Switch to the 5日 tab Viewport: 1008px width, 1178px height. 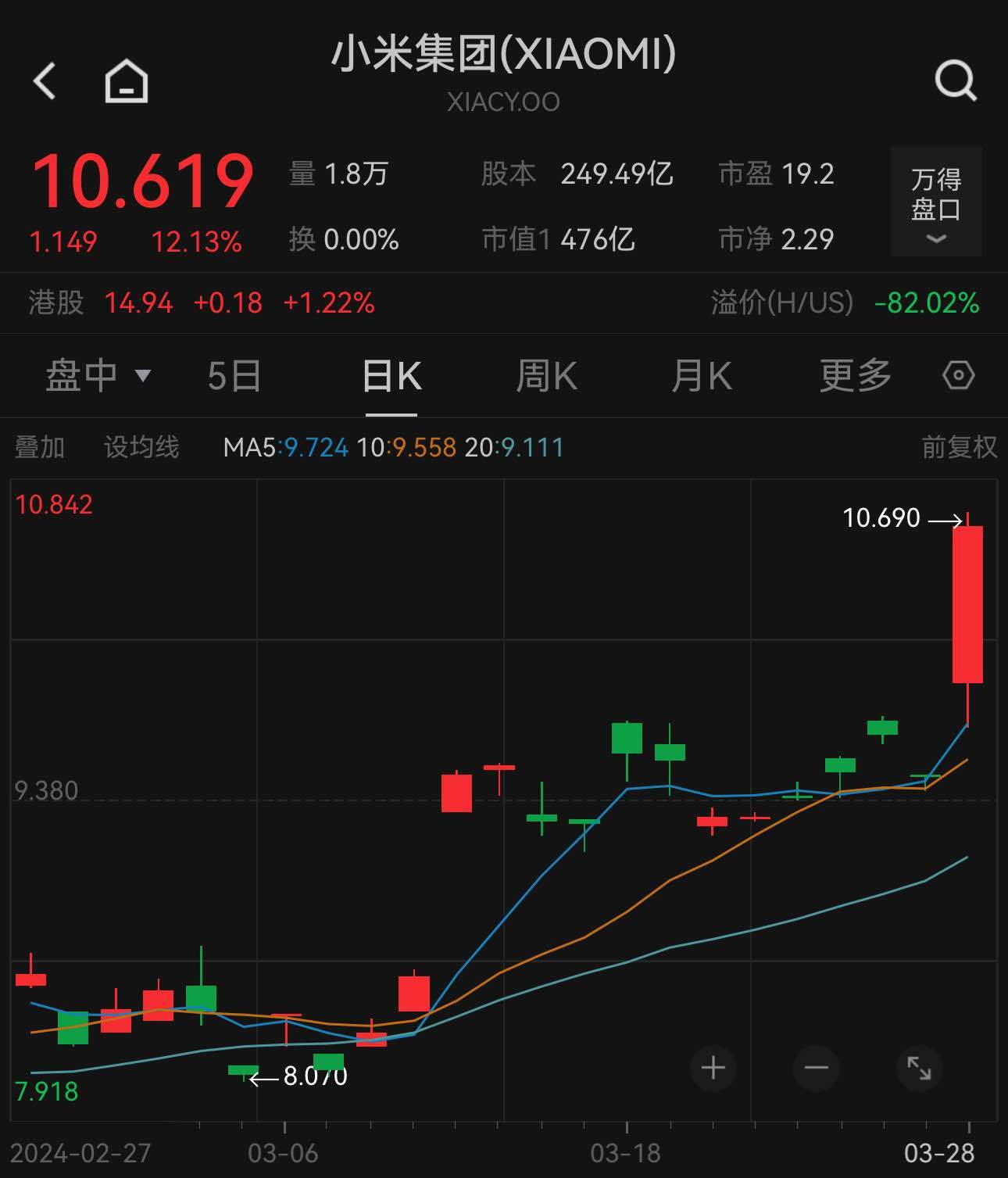click(234, 376)
